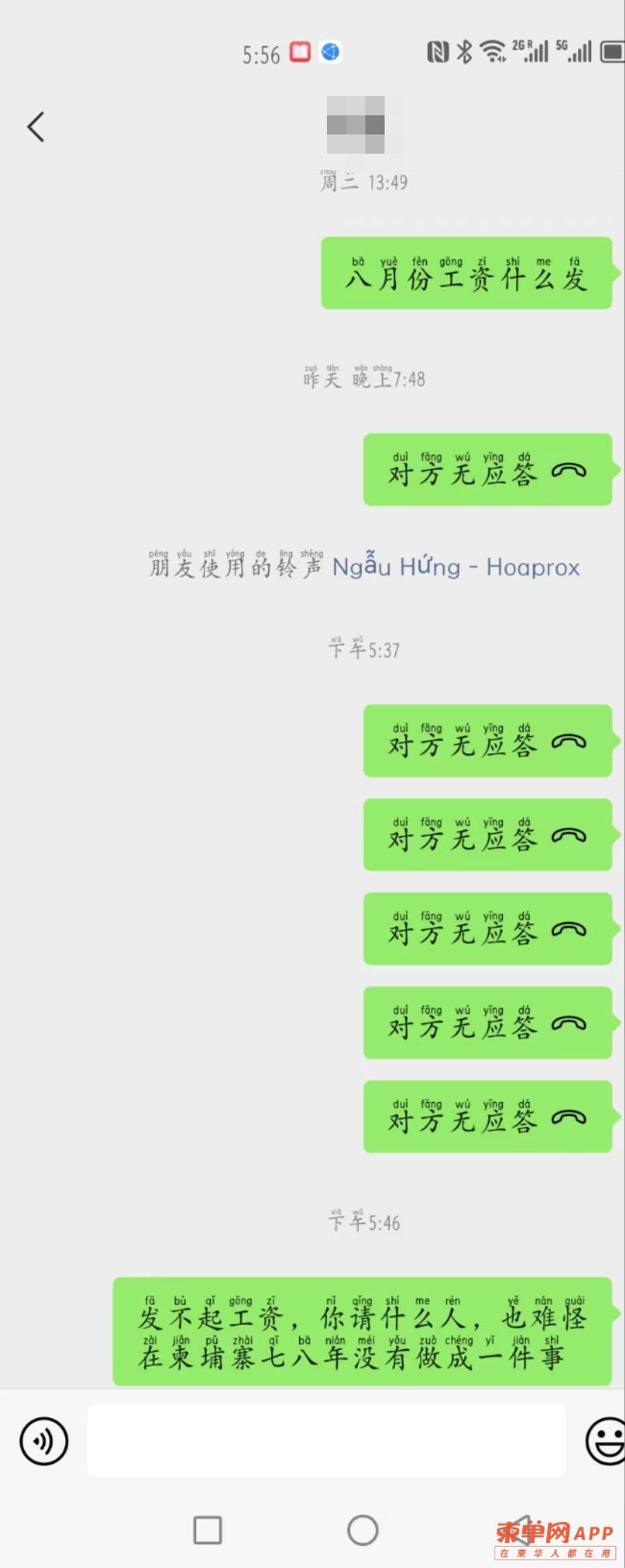Screen dimensions: 625x1568
Task: Go back to the chat list
Action: point(37,127)
